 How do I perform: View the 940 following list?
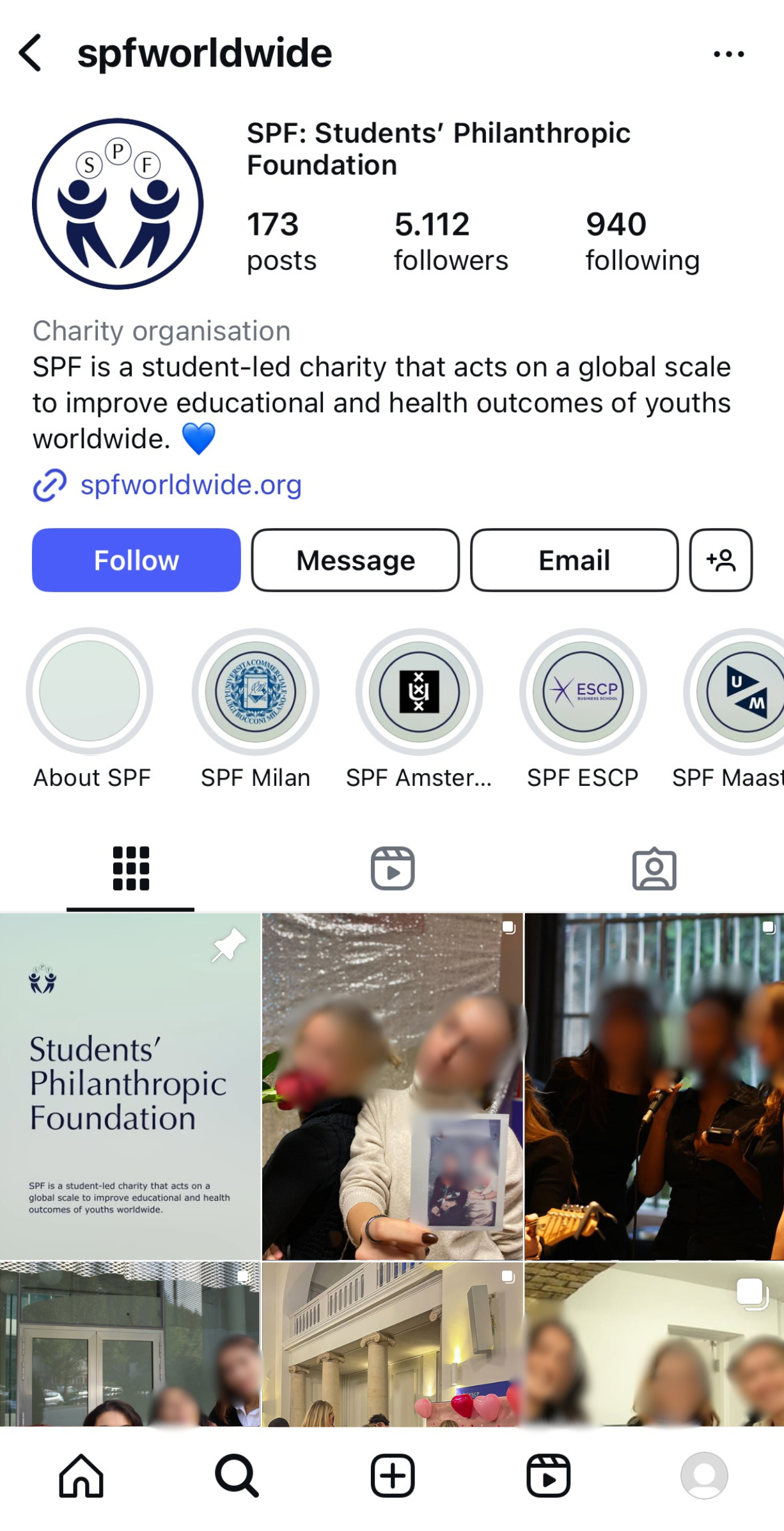(x=643, y=242)
